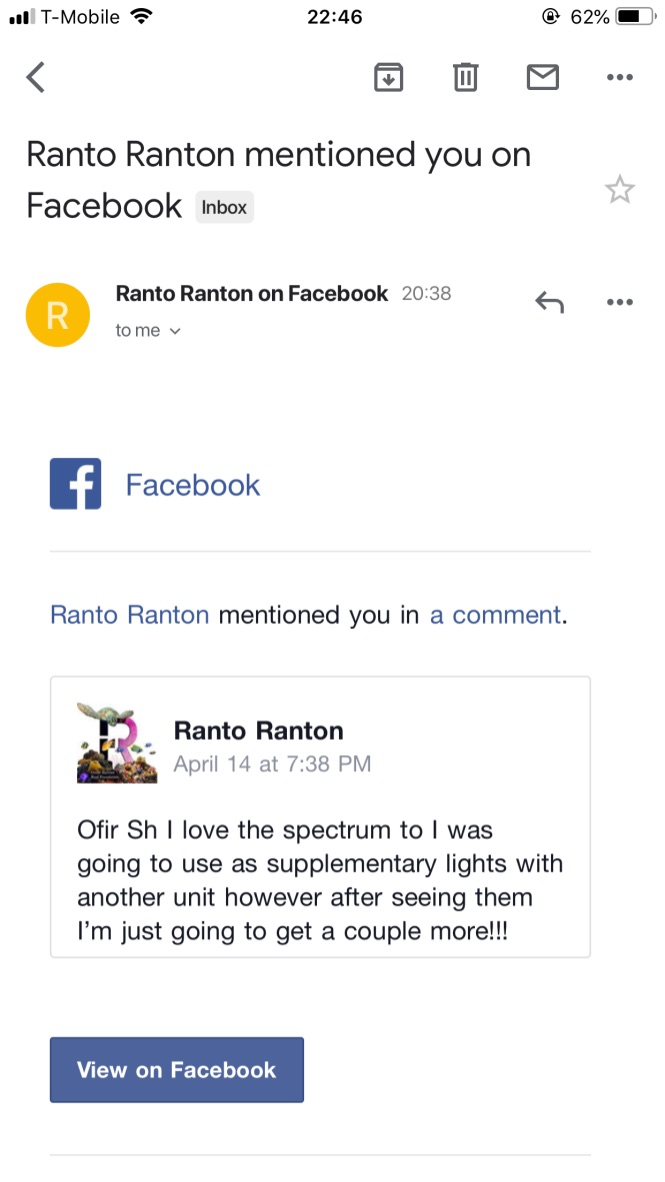This screenshot has width=665, height=1182.
Task: Go back to the inbox
Action: 35,77
